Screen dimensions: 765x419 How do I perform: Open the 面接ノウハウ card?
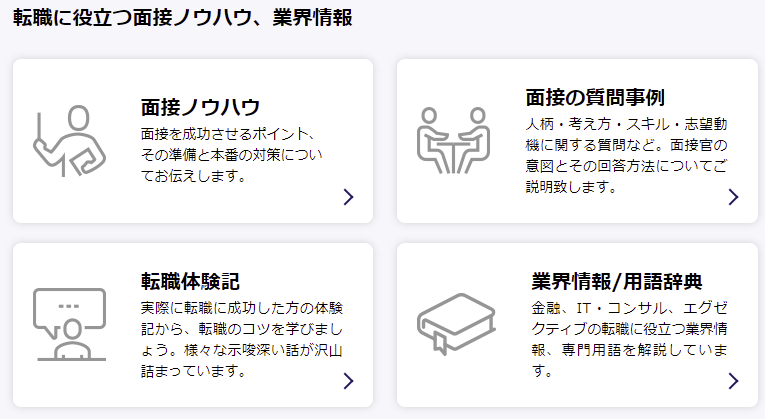[x=193, y=141]
